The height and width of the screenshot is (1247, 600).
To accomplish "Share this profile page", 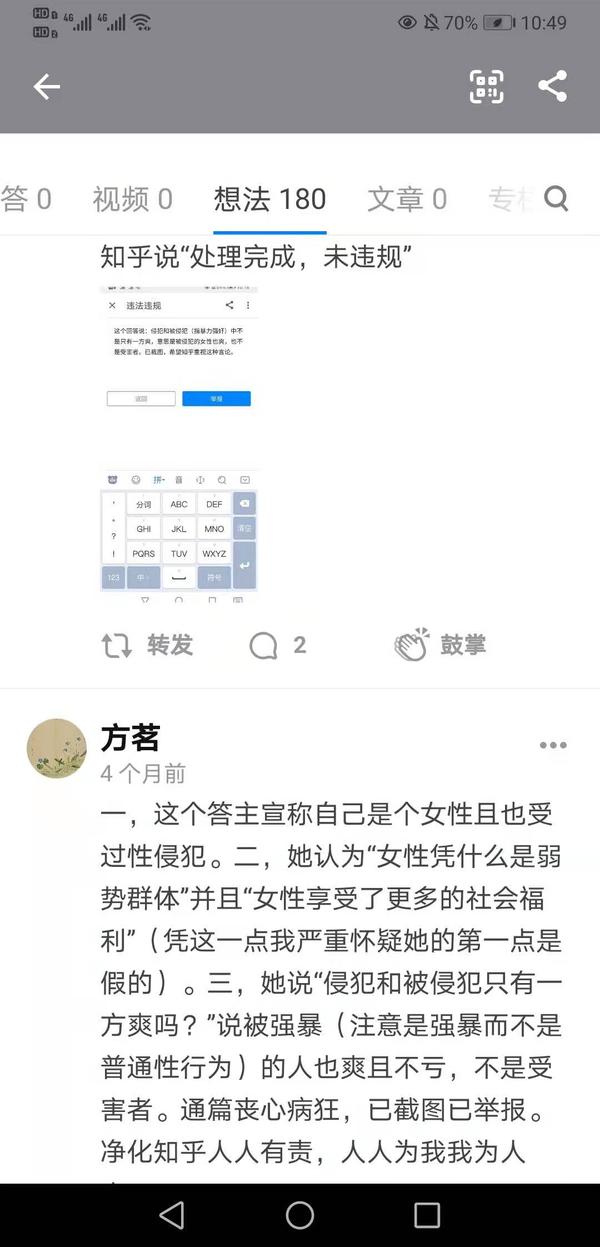I will click(x=552, y=86).
